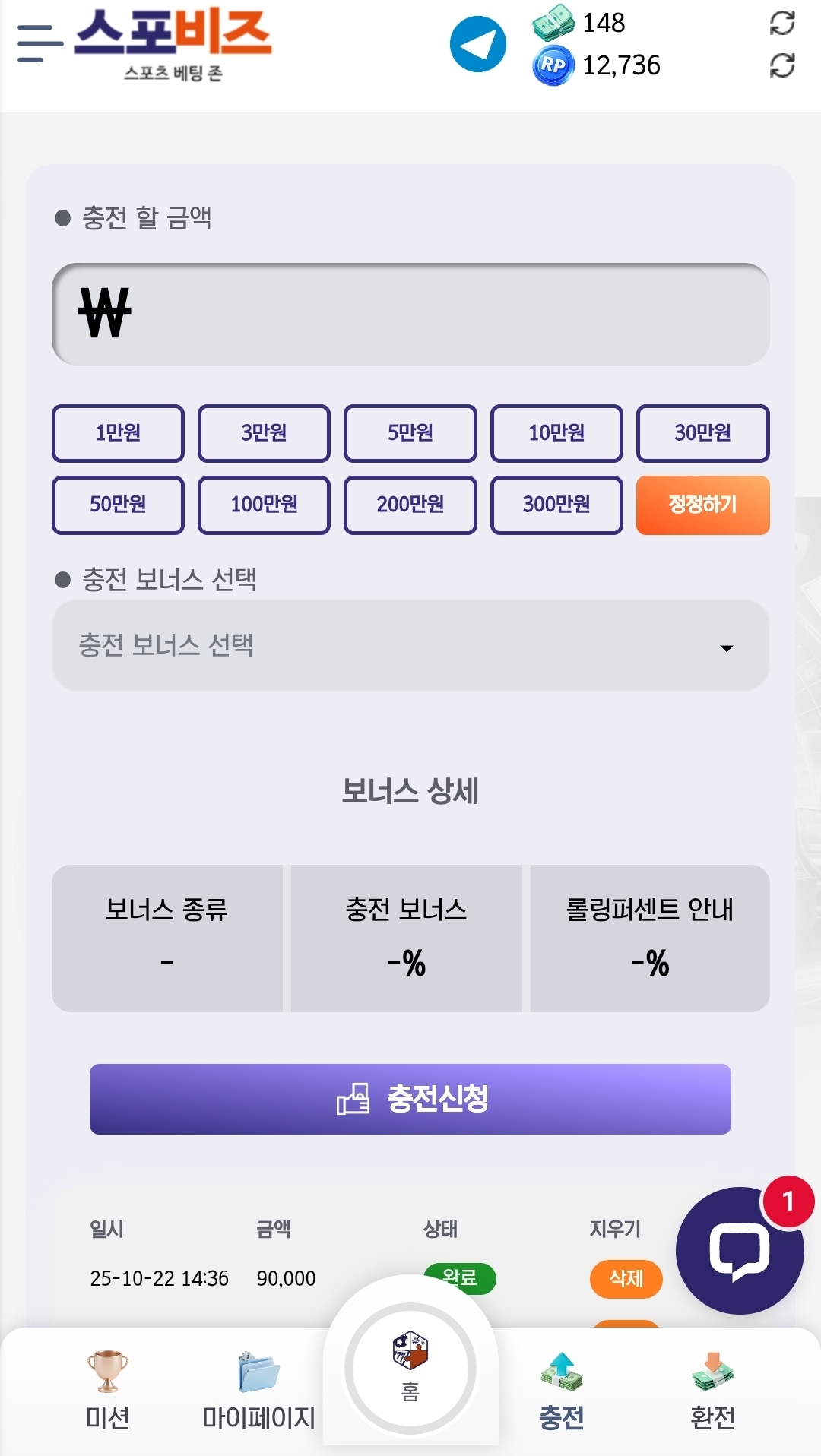Select the 1만원 amount
Image resolution: width=821 pixels, height=1456 pixels.
(x=118, y=433)
